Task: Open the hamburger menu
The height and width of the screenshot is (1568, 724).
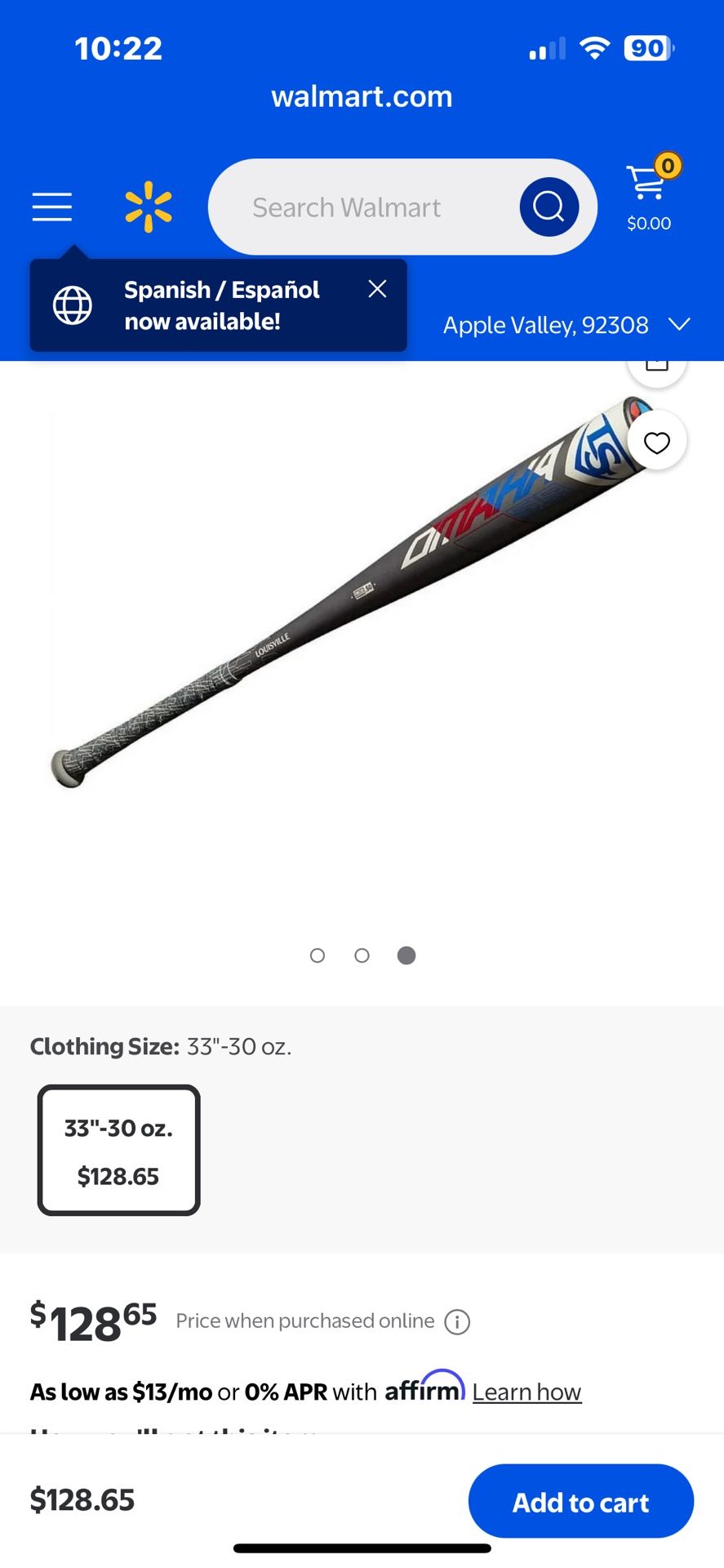Action: tap(52, 207)
